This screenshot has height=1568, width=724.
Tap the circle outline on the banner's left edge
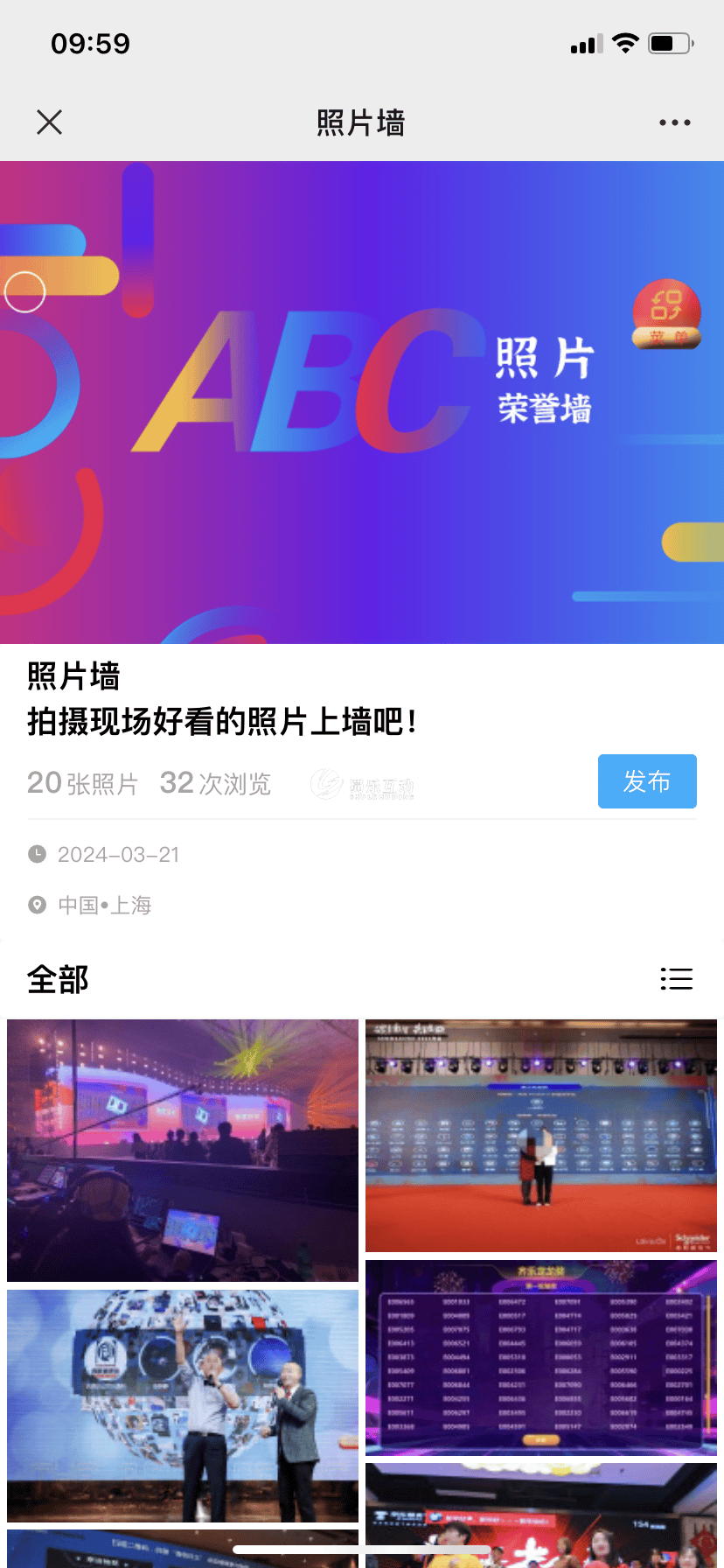click(25, 293)
